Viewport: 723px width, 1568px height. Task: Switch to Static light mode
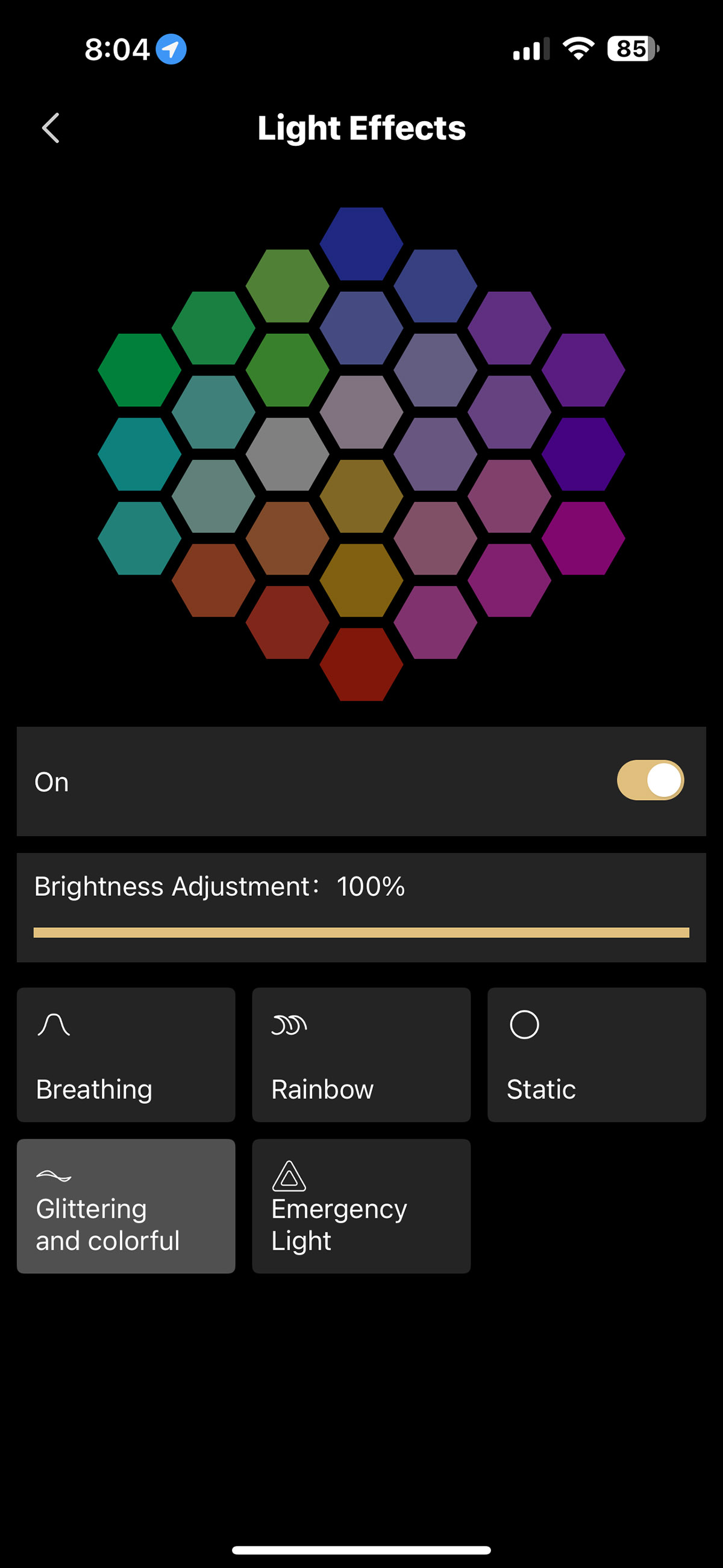click(596, 1055)
